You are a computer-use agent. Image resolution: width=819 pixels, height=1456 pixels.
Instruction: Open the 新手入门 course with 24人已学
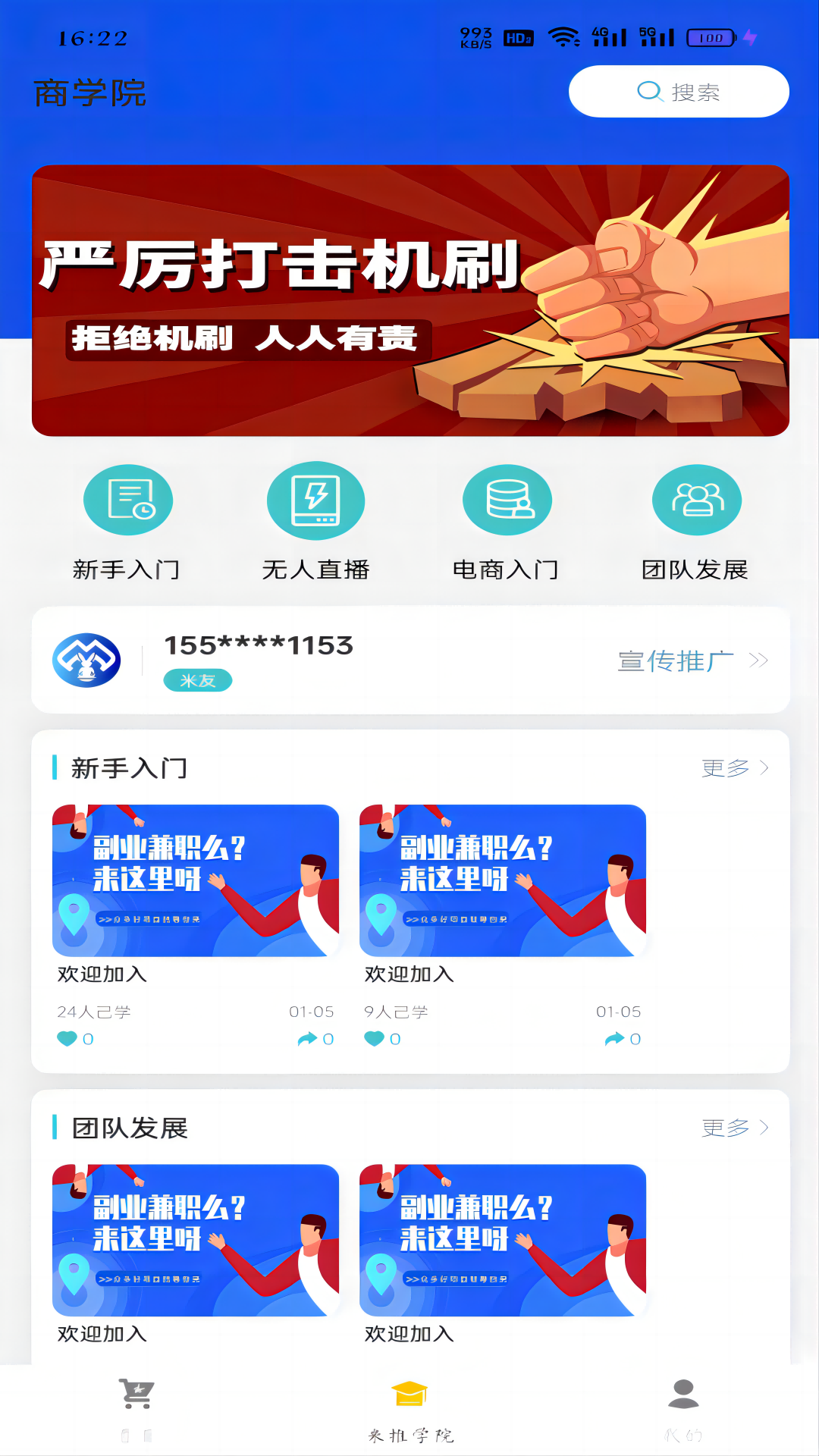pyautogui.click(x=195, y=880)
